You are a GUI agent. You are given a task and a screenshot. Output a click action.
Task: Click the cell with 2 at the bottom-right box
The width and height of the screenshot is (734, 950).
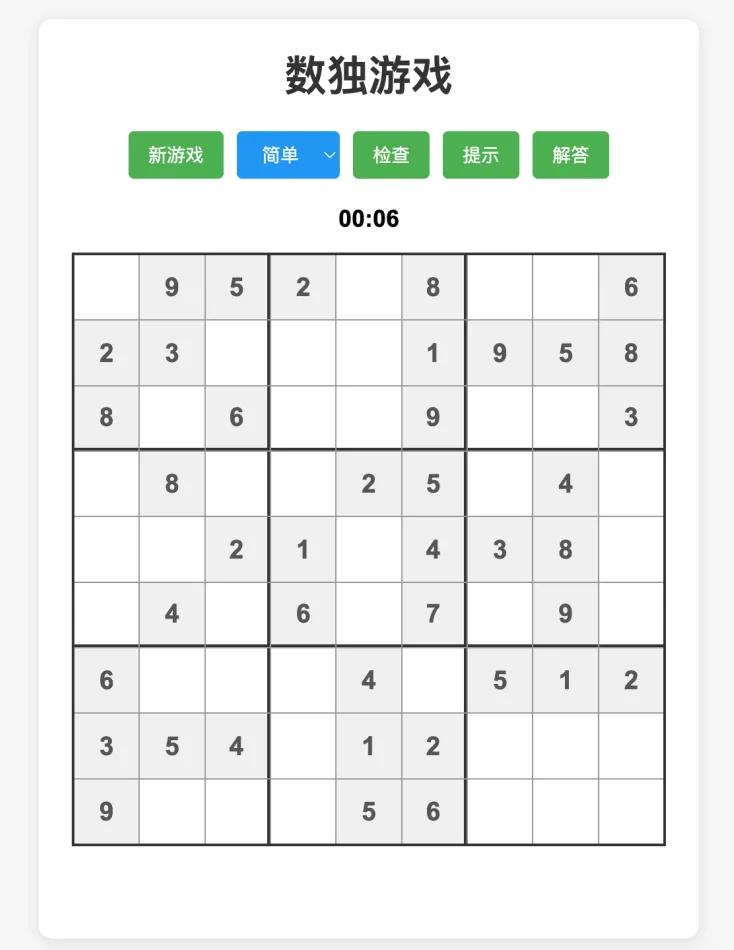pos(631,680)
